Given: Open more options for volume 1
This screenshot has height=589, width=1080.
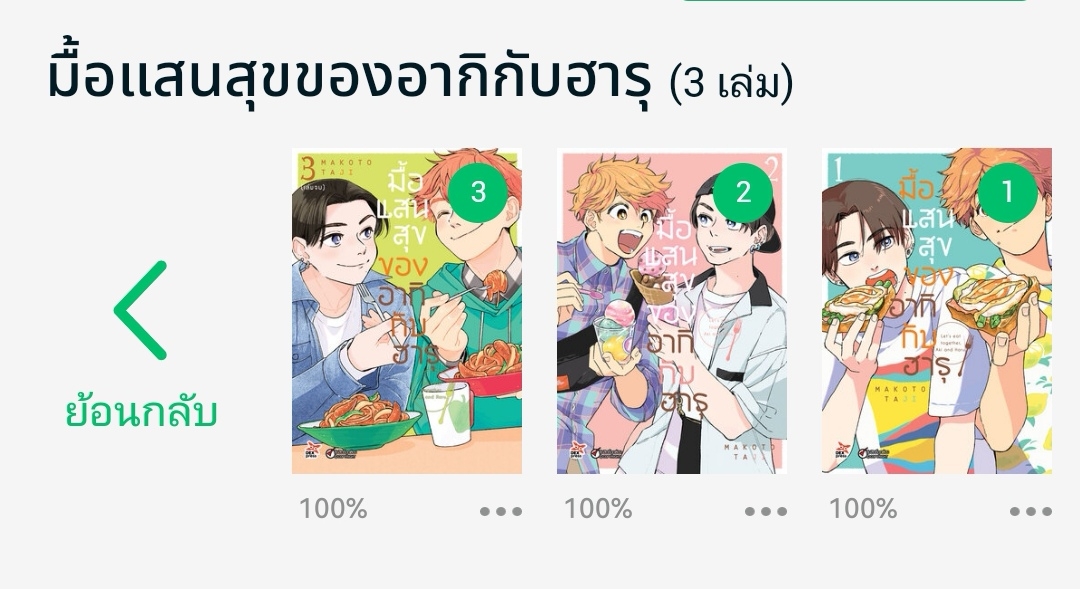Looking at the screenshot, I should click(1030, 511).
